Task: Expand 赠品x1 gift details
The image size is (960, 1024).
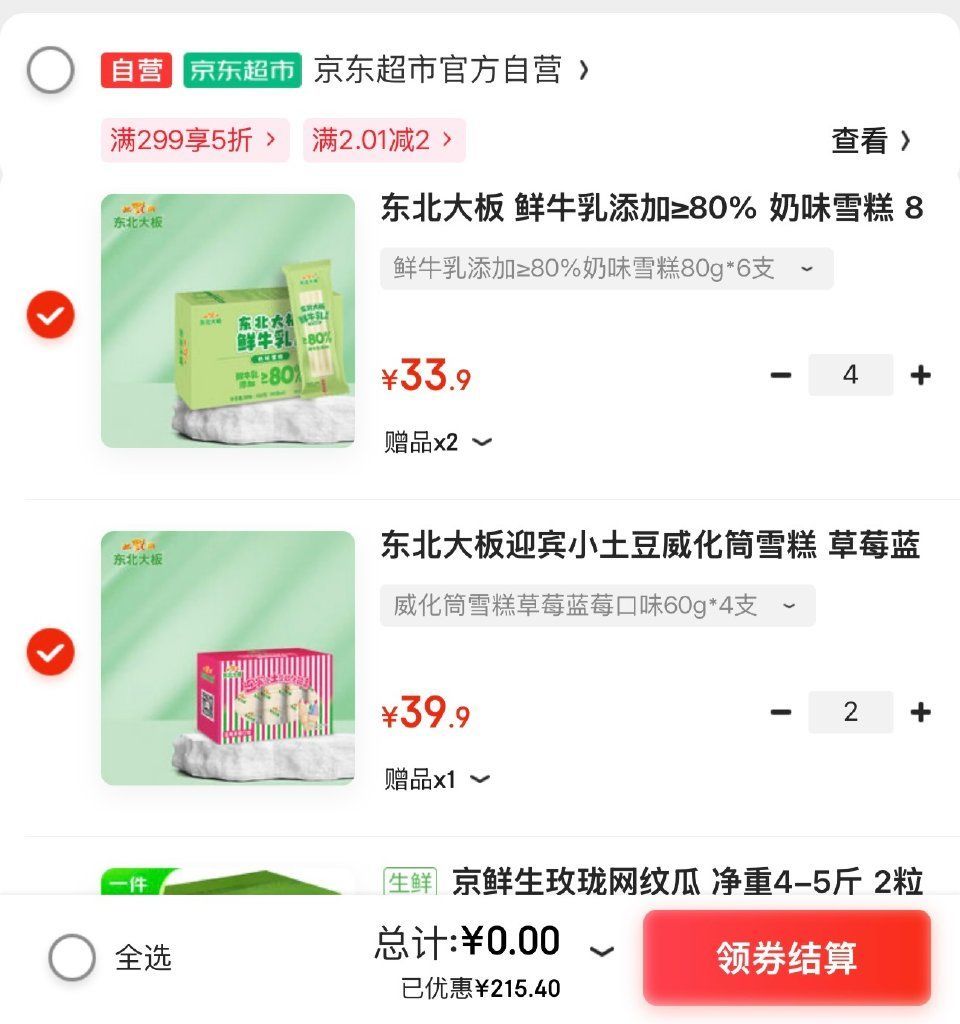Action: 437,780
